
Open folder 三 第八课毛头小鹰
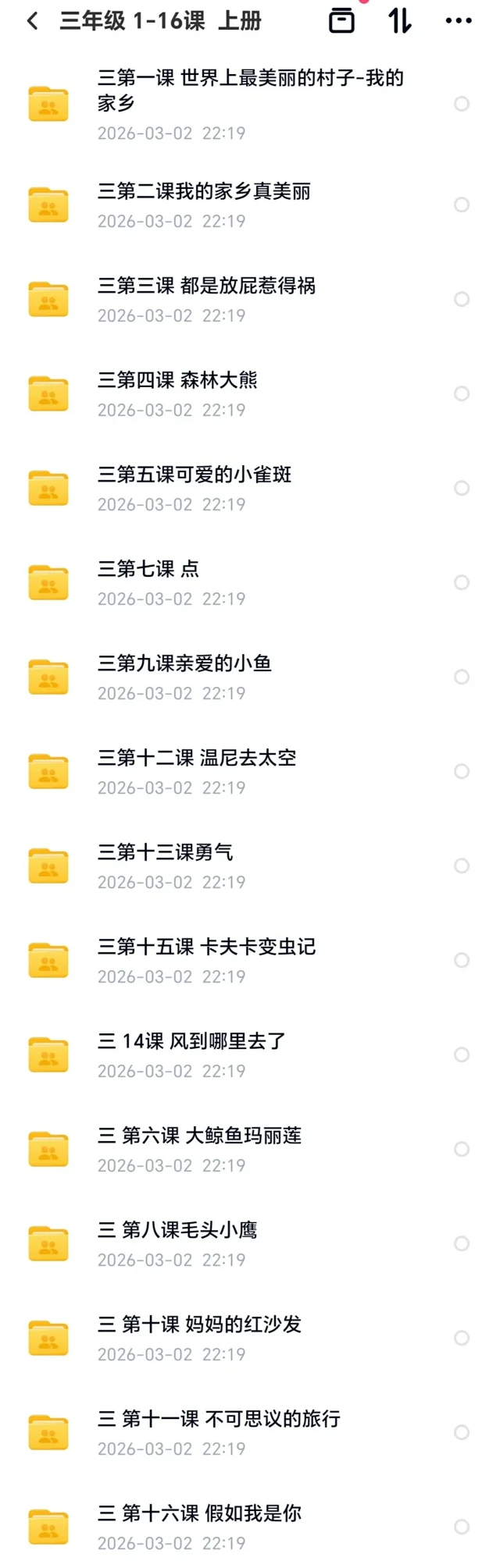[x=177, y=1230]
